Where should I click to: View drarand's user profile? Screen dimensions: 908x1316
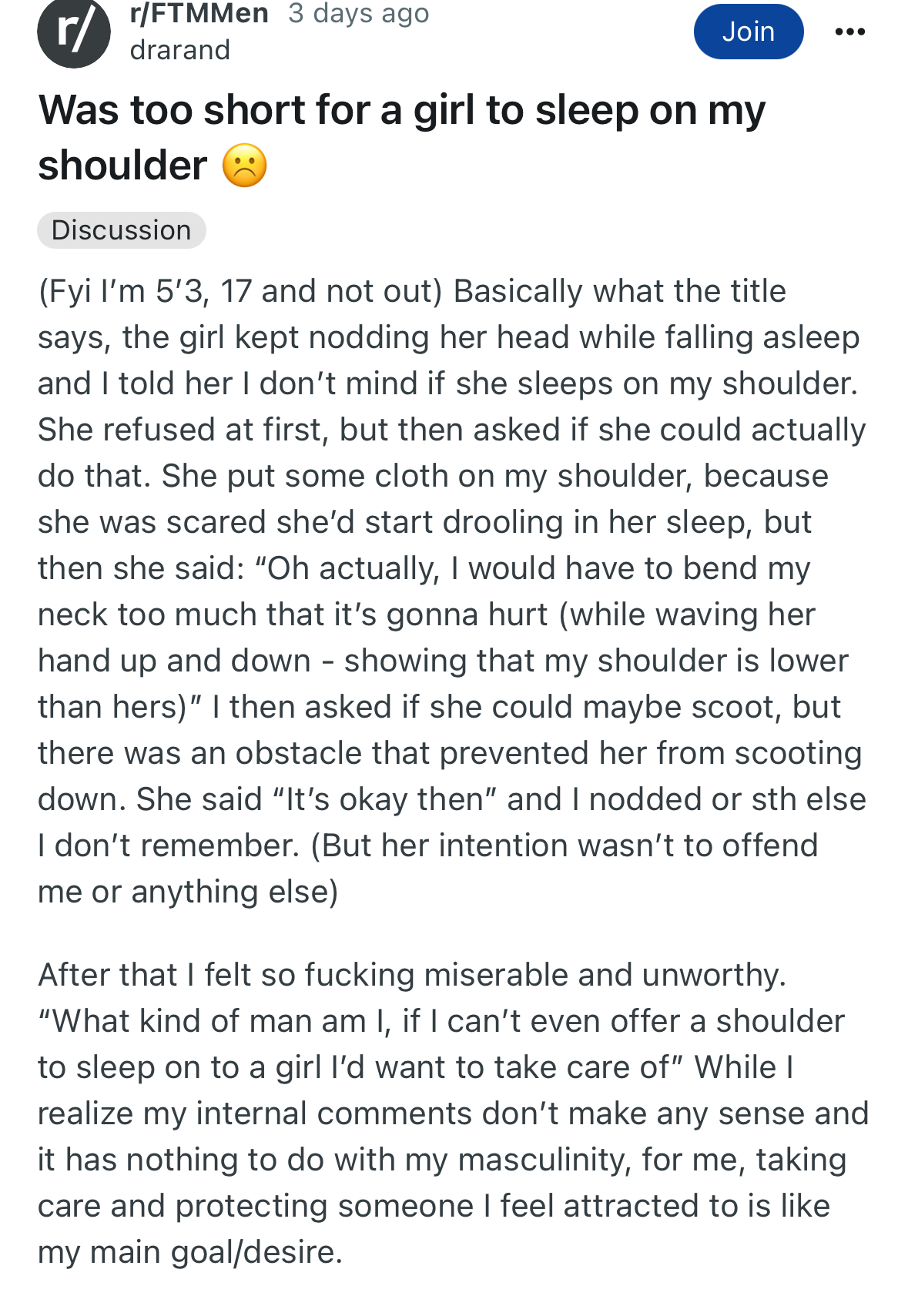point(179,50)
